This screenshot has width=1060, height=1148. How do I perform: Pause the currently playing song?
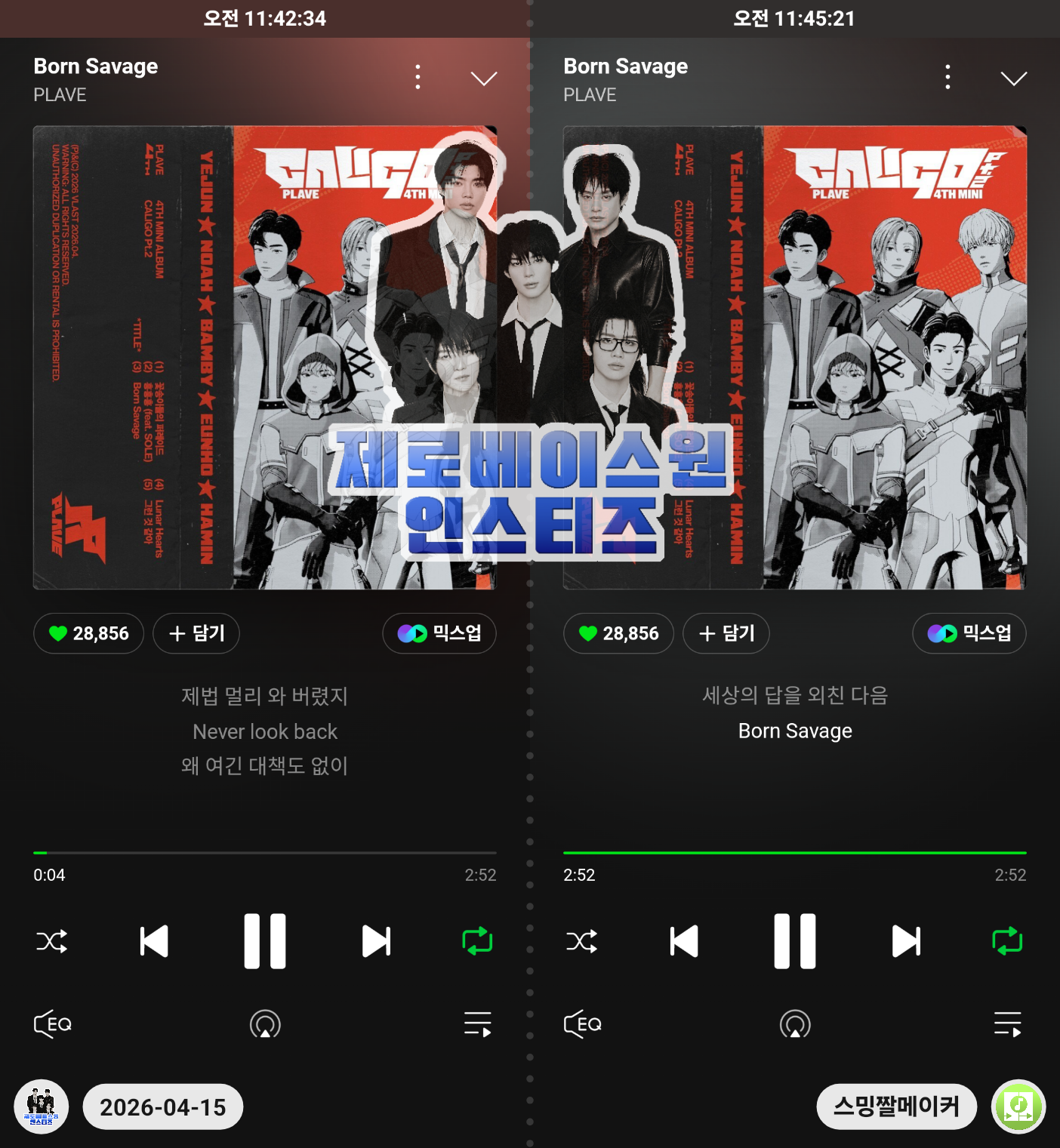click(x=264, y=941)
